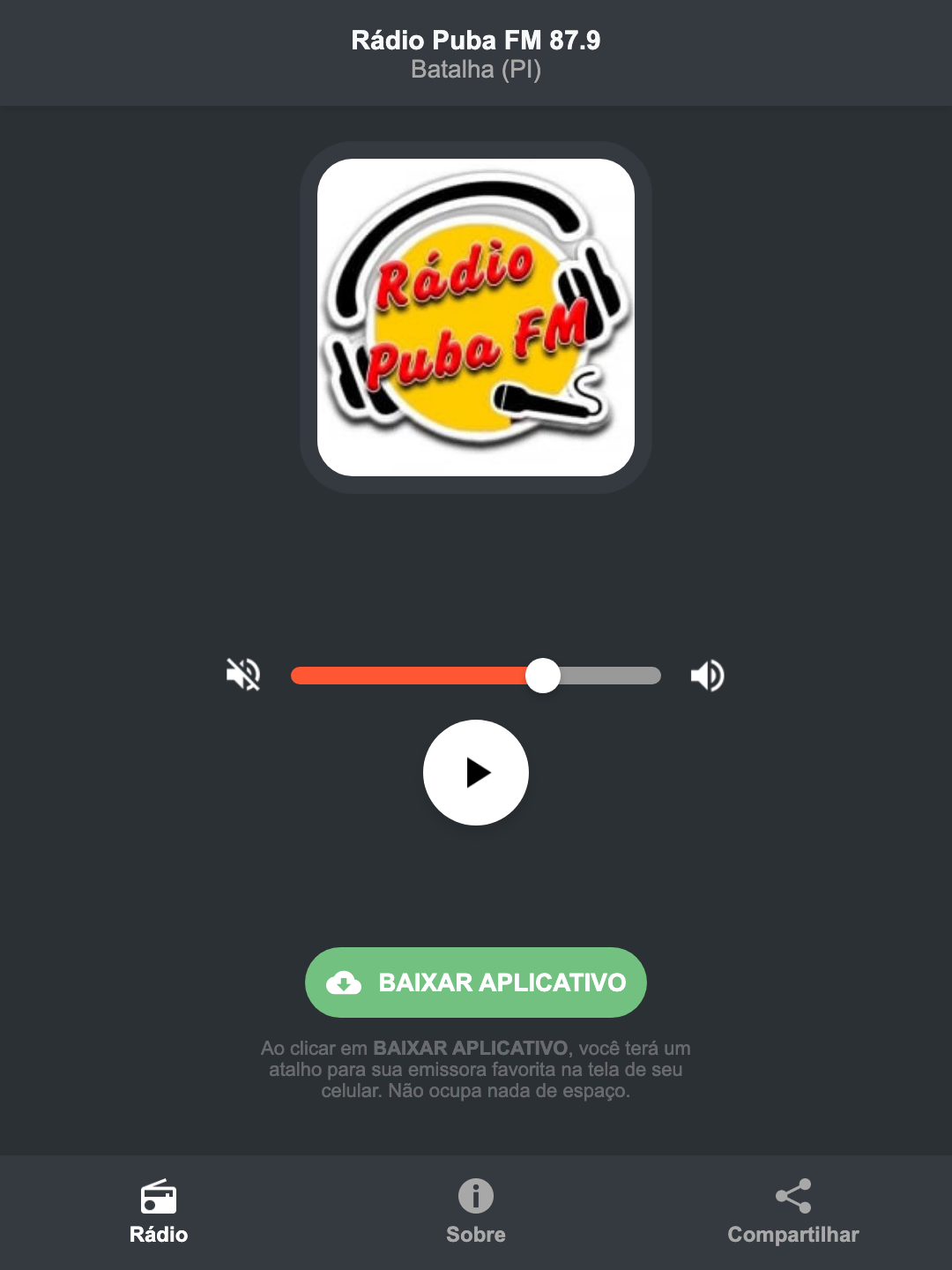The height and width of the screenshot is (1270, 952).
Task: Click the download cloud icon inside the green button
Action: tap(346, 982)
